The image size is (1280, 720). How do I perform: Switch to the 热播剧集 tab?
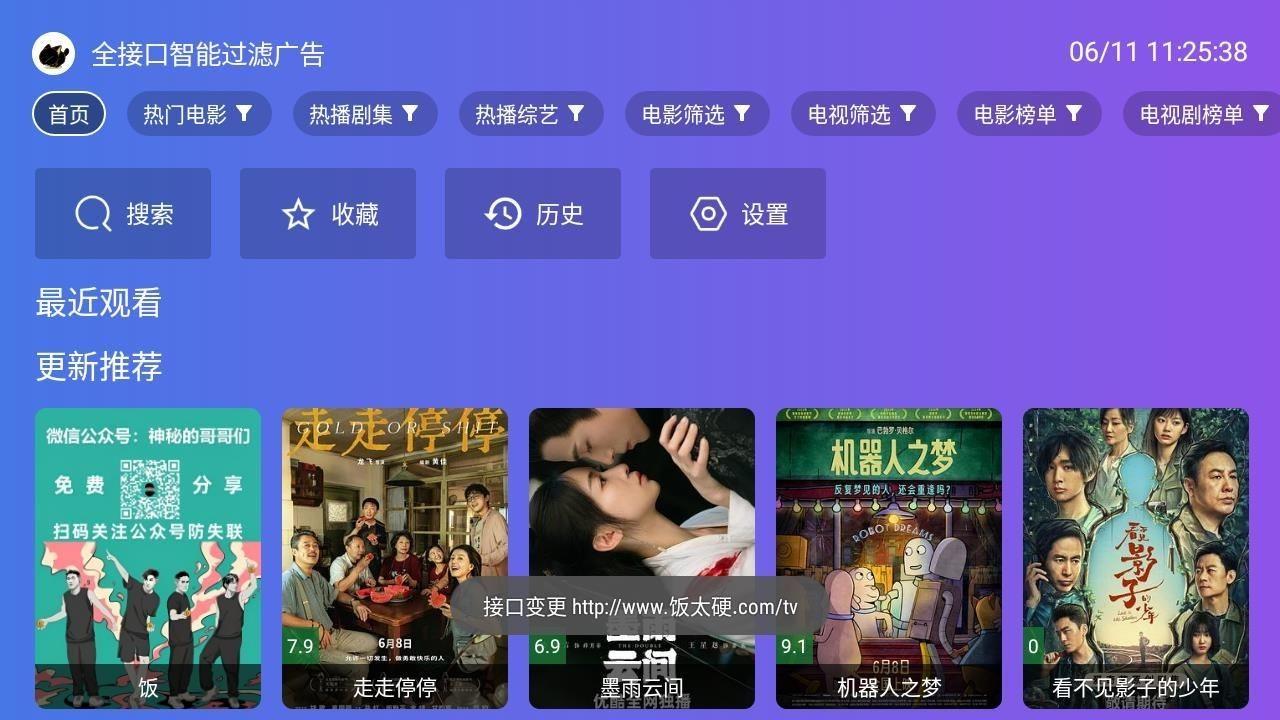364,114
